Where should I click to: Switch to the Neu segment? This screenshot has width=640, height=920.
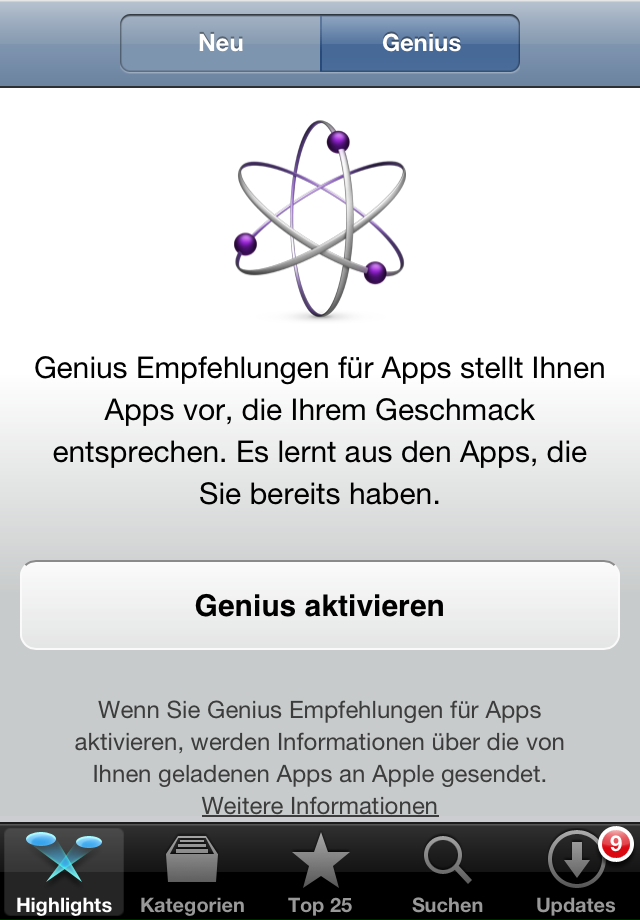tap(221, 43)
